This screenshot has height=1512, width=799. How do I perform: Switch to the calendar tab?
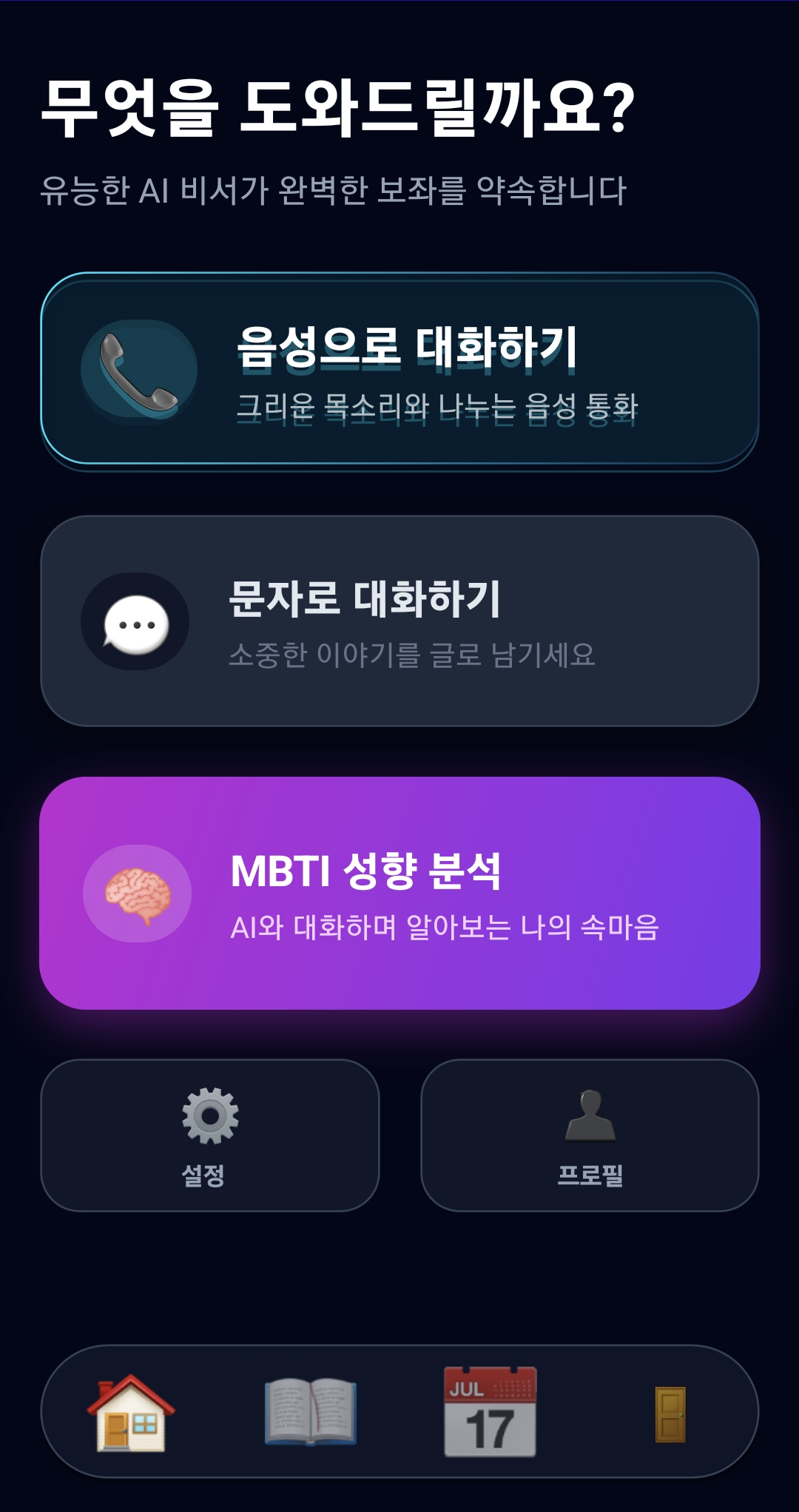point(490,1412)
